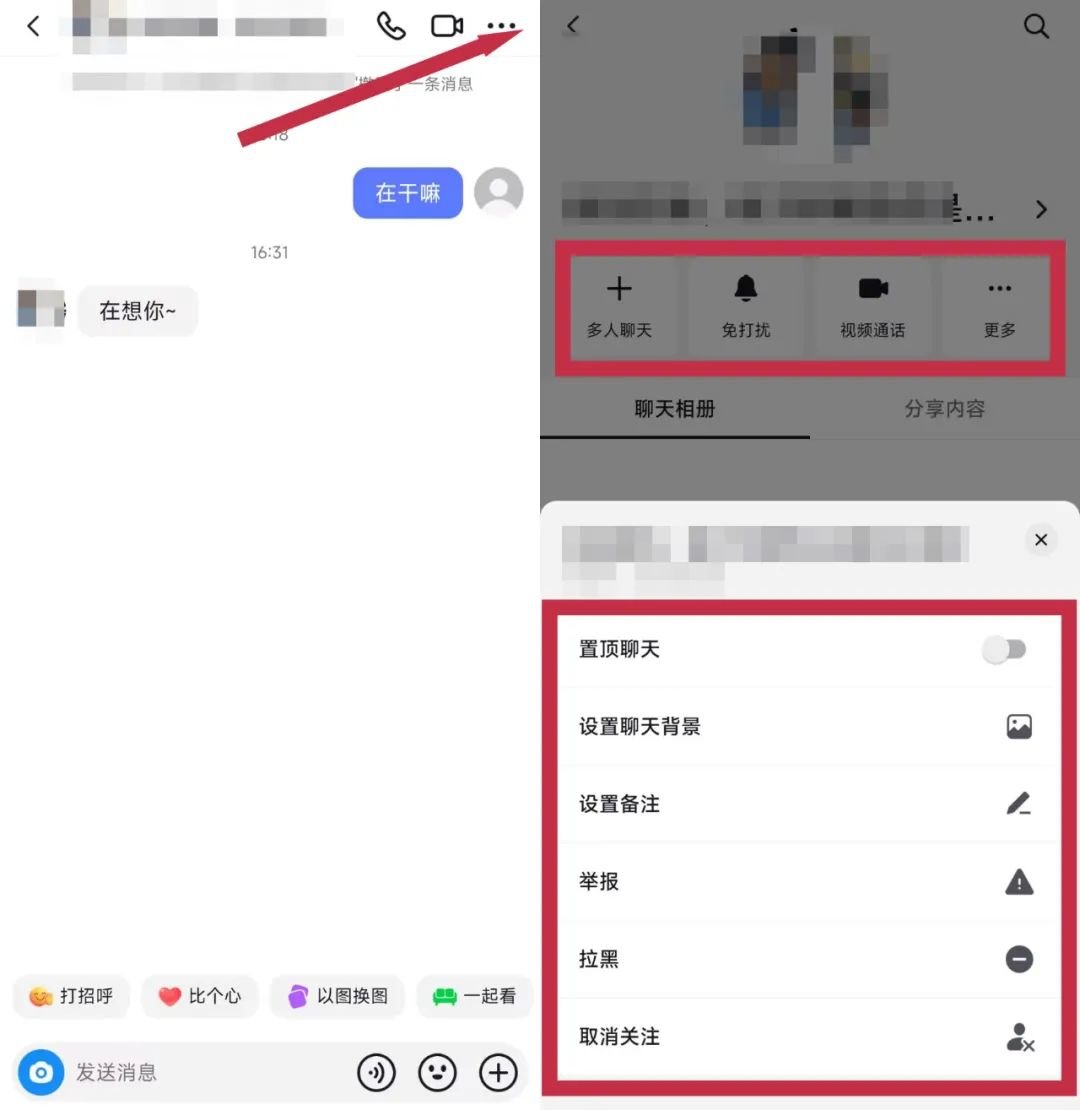Viewport: 1080px width, 1110px height.
Task: Start 一起看 watch together
Action: coord(474,996)
